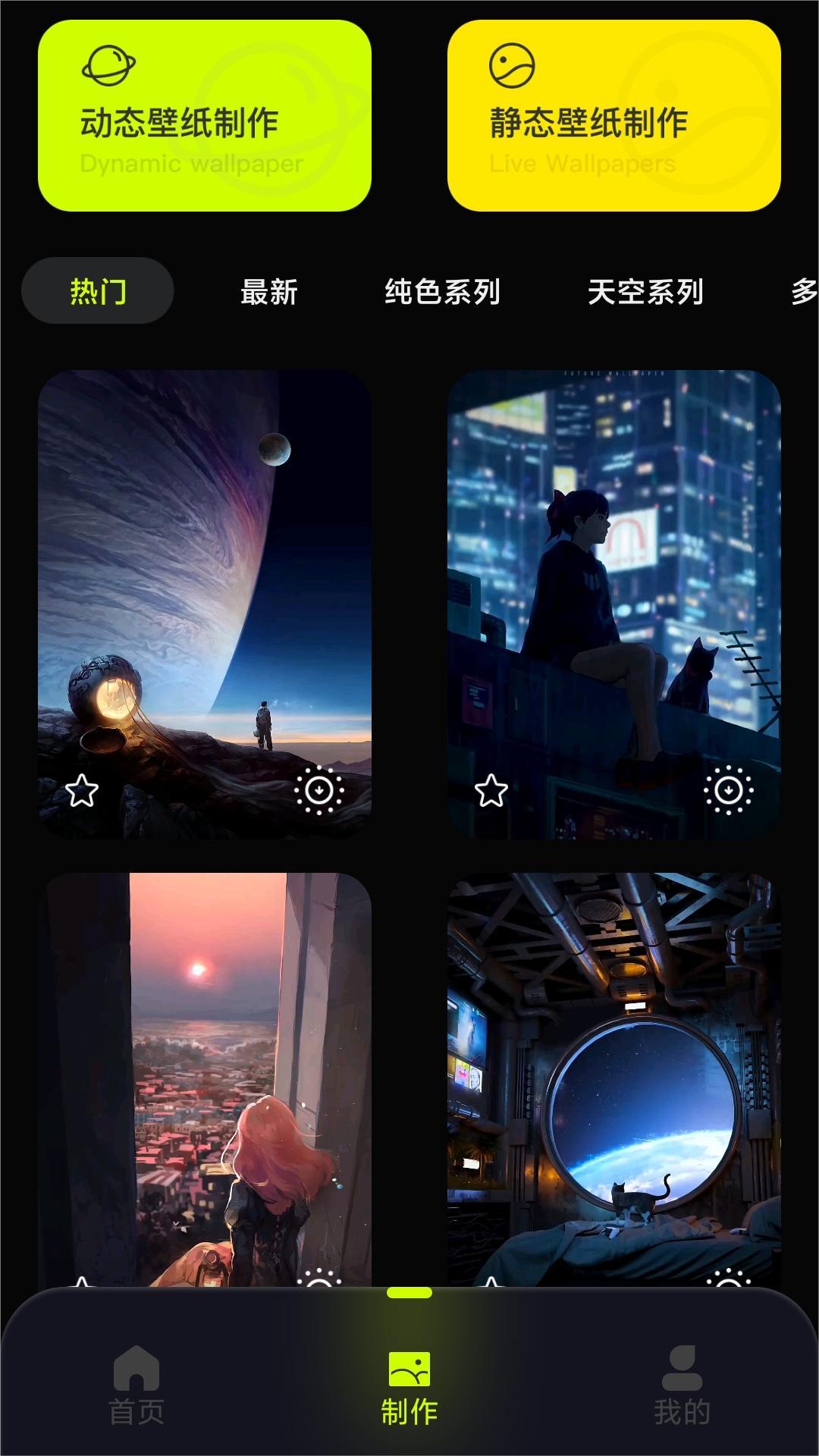
Task: Star the girl and cat city wallpaper
Action: click(x=491, y=791)
